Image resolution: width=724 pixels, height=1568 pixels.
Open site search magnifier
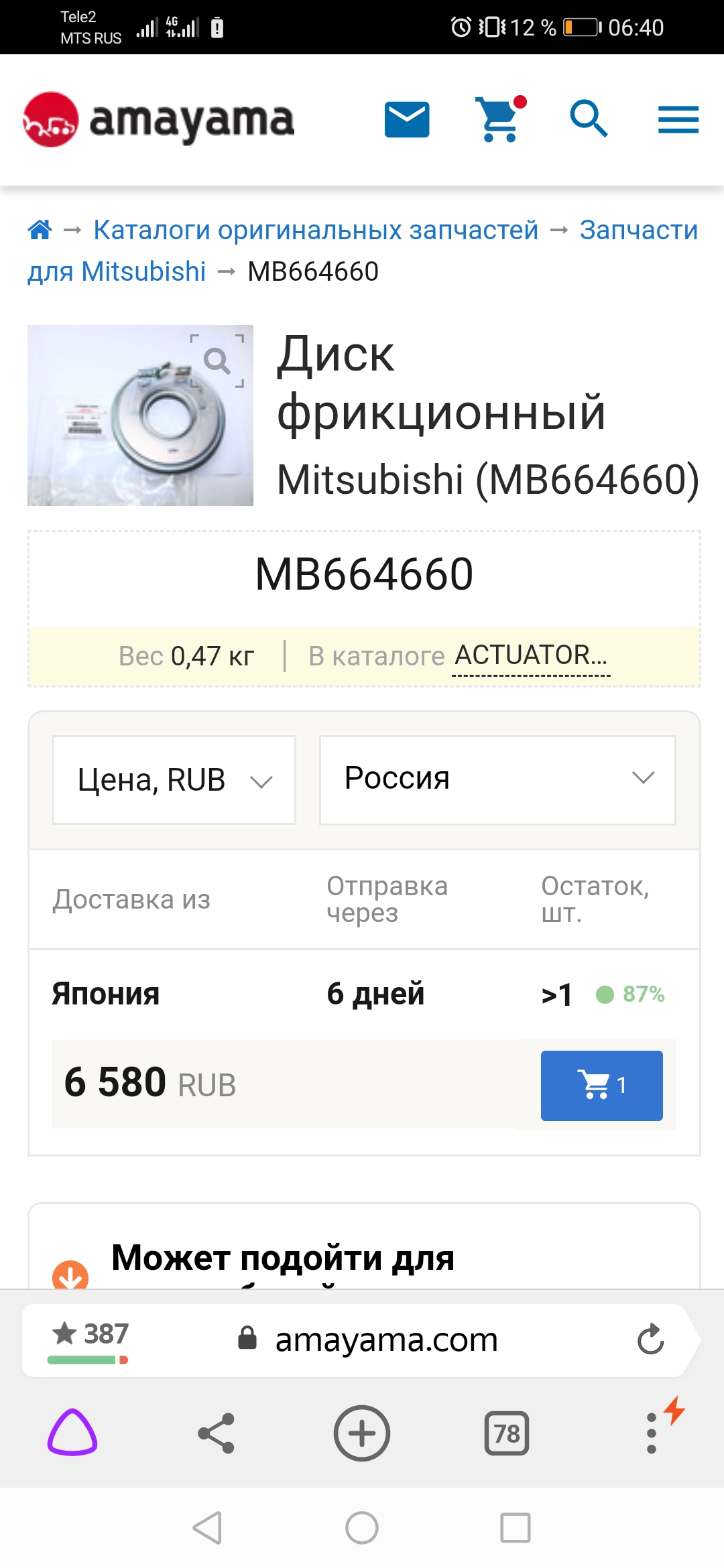[x=589, y=119]
